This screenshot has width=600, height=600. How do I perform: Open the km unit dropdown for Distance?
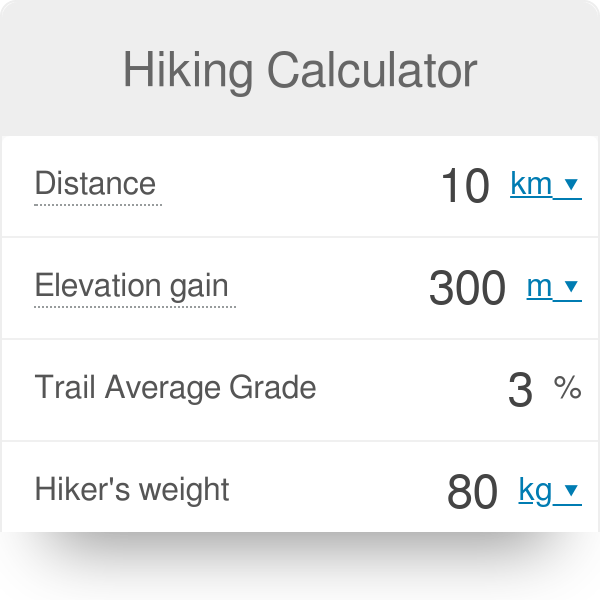pos(544,184)
